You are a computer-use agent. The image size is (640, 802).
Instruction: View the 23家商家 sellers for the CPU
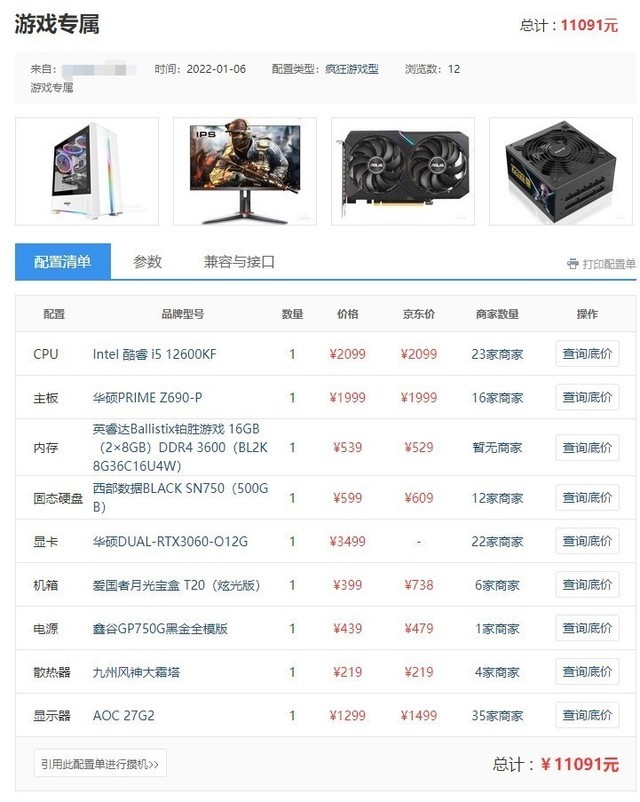497,354
